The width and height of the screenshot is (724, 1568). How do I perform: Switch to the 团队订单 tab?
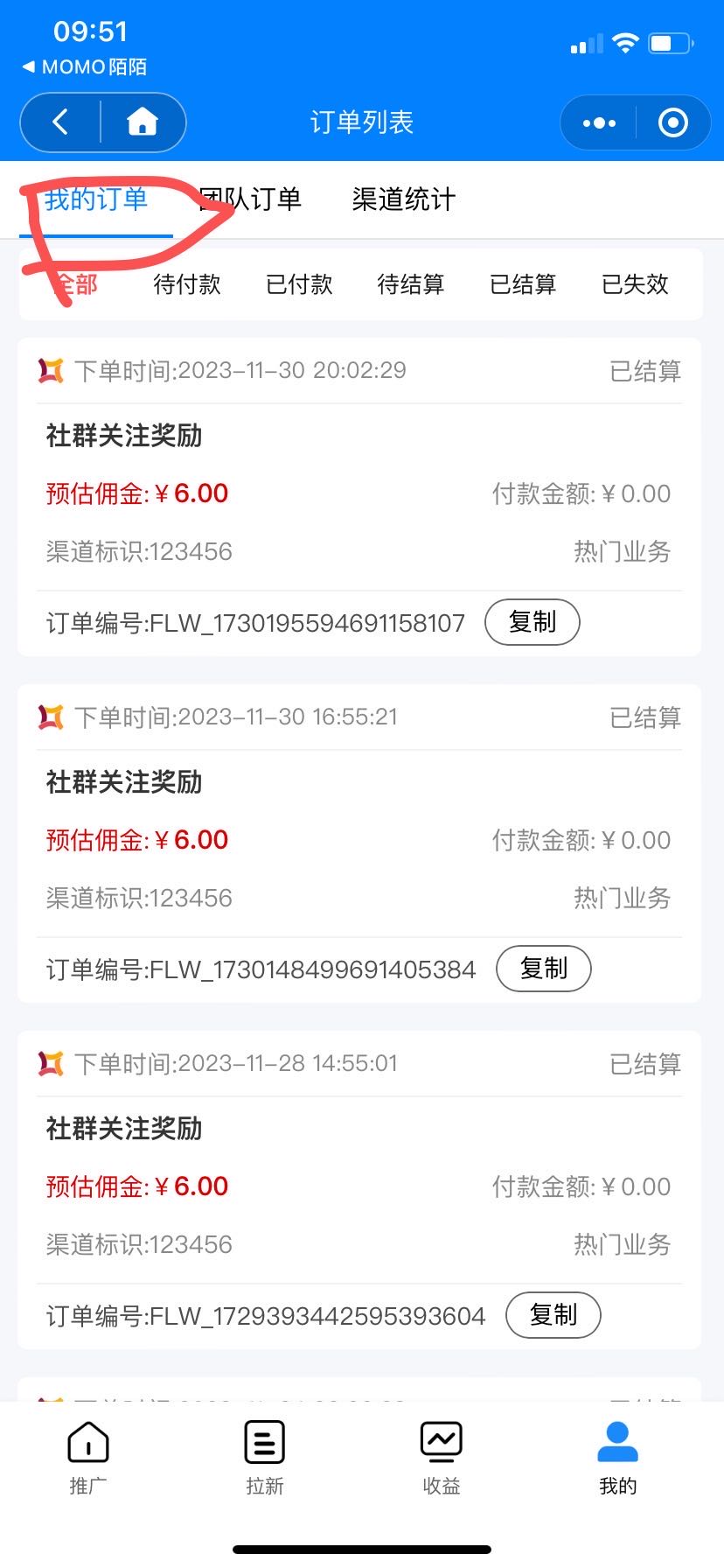(x=250, y=199)
